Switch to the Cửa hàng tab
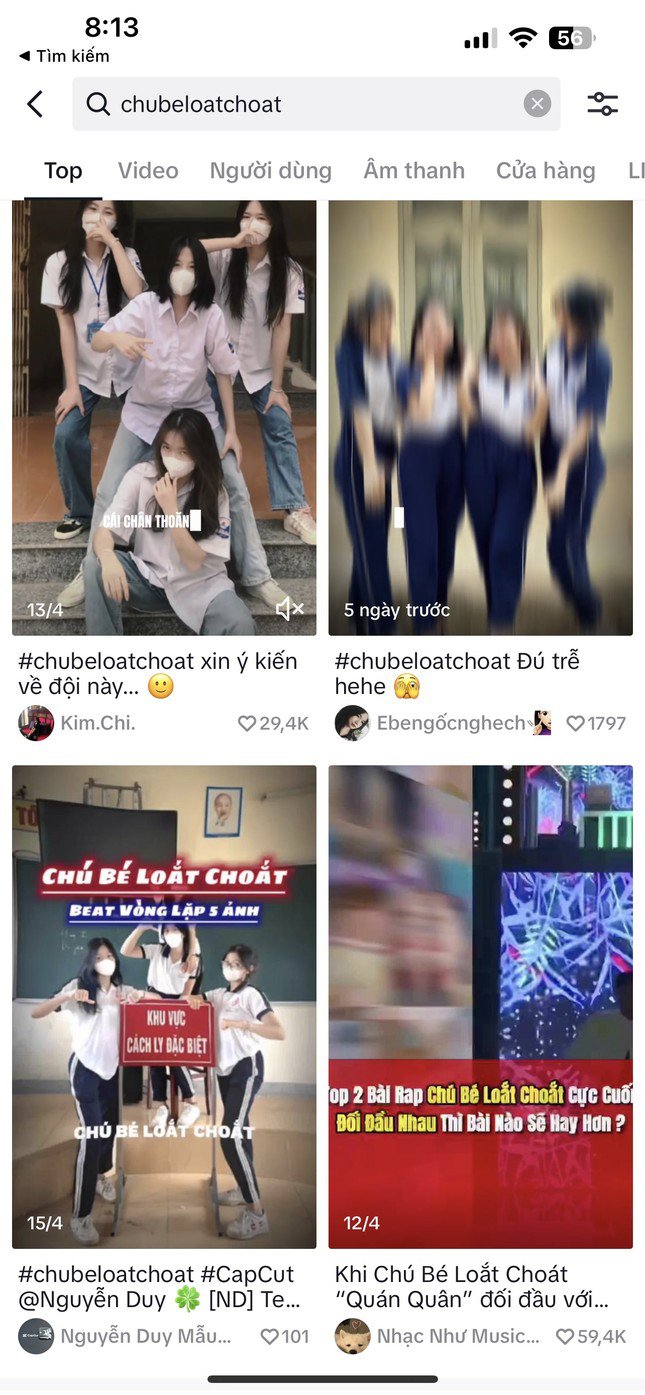 coord(545,171)
